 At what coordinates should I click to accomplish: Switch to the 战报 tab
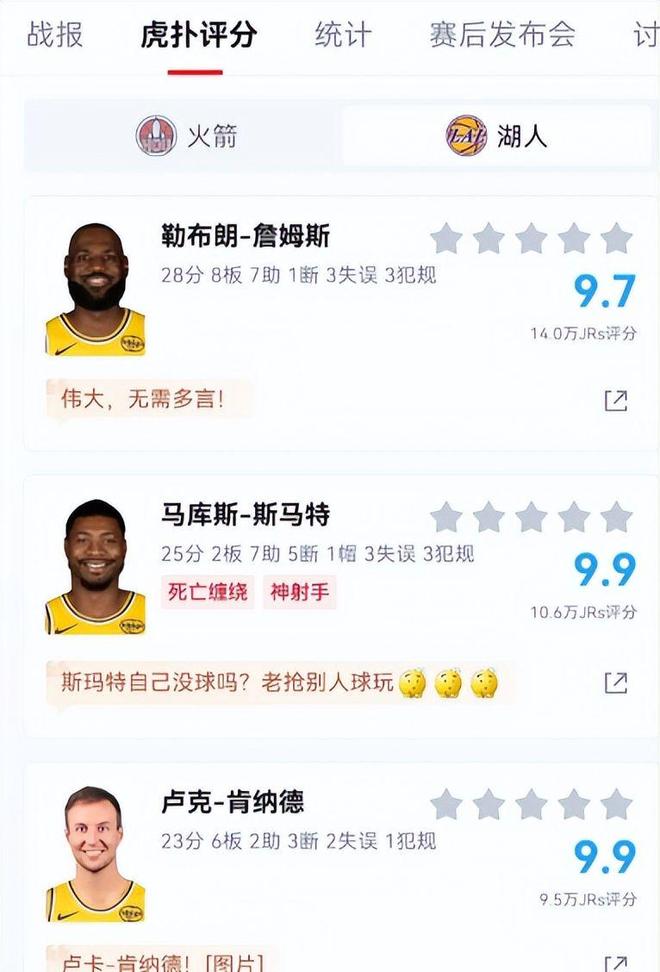[x=54, y=35]
